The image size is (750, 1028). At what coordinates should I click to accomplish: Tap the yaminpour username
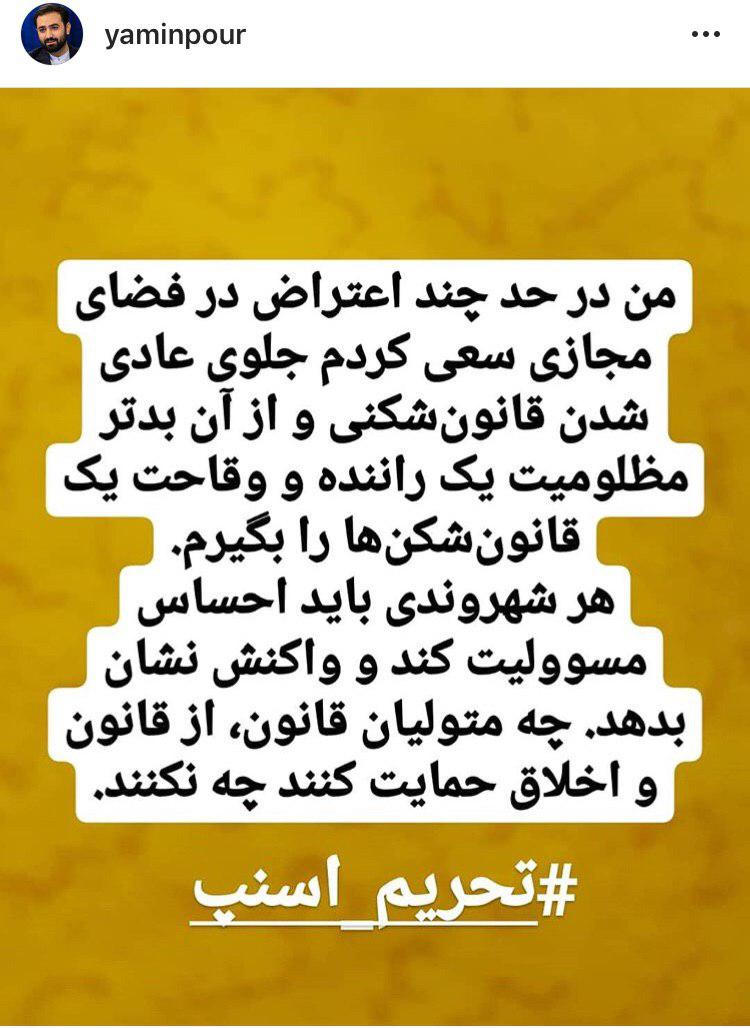tap(174, 36)
